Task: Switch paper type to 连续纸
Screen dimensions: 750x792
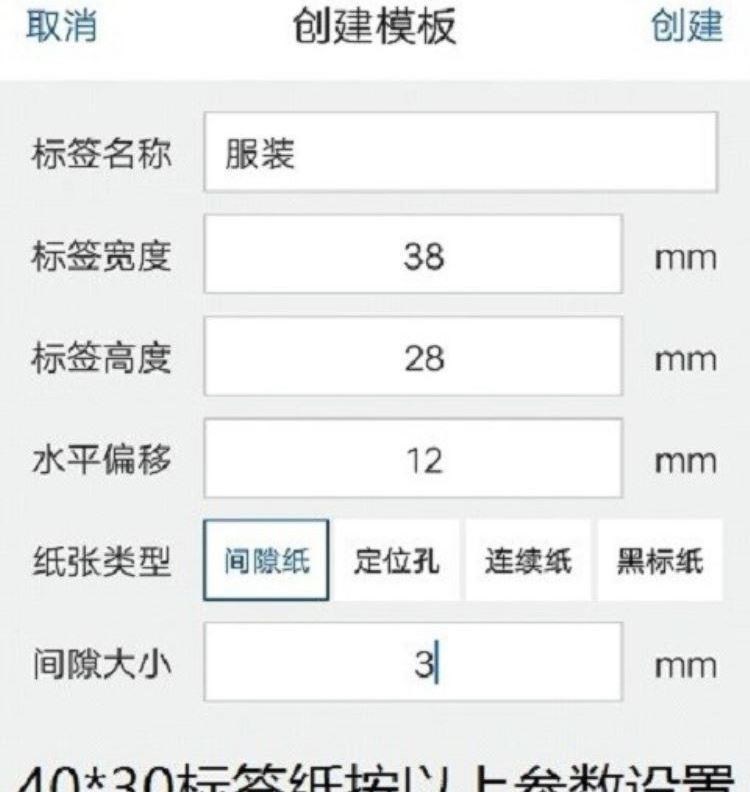Action: 529,560
